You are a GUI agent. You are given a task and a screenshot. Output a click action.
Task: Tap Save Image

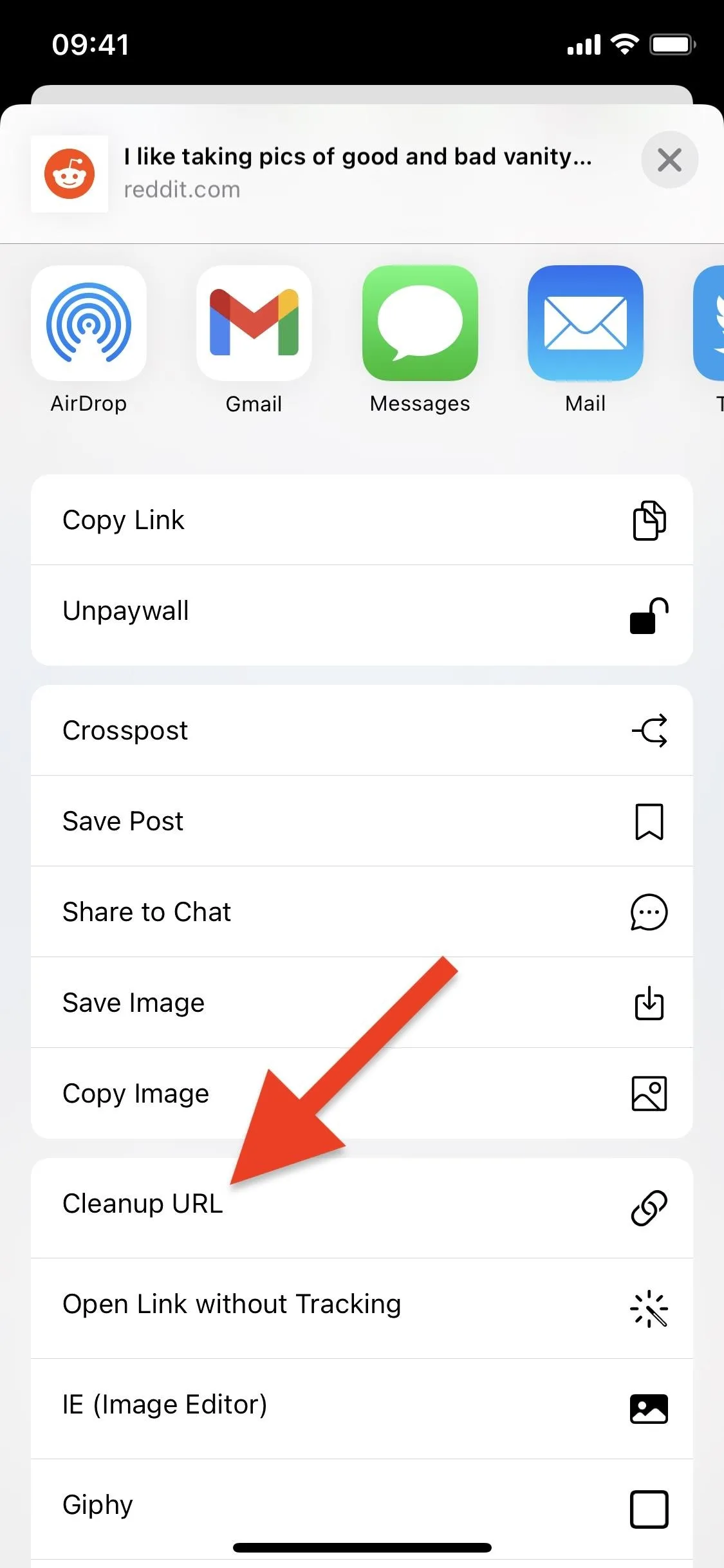point(362,1003)
